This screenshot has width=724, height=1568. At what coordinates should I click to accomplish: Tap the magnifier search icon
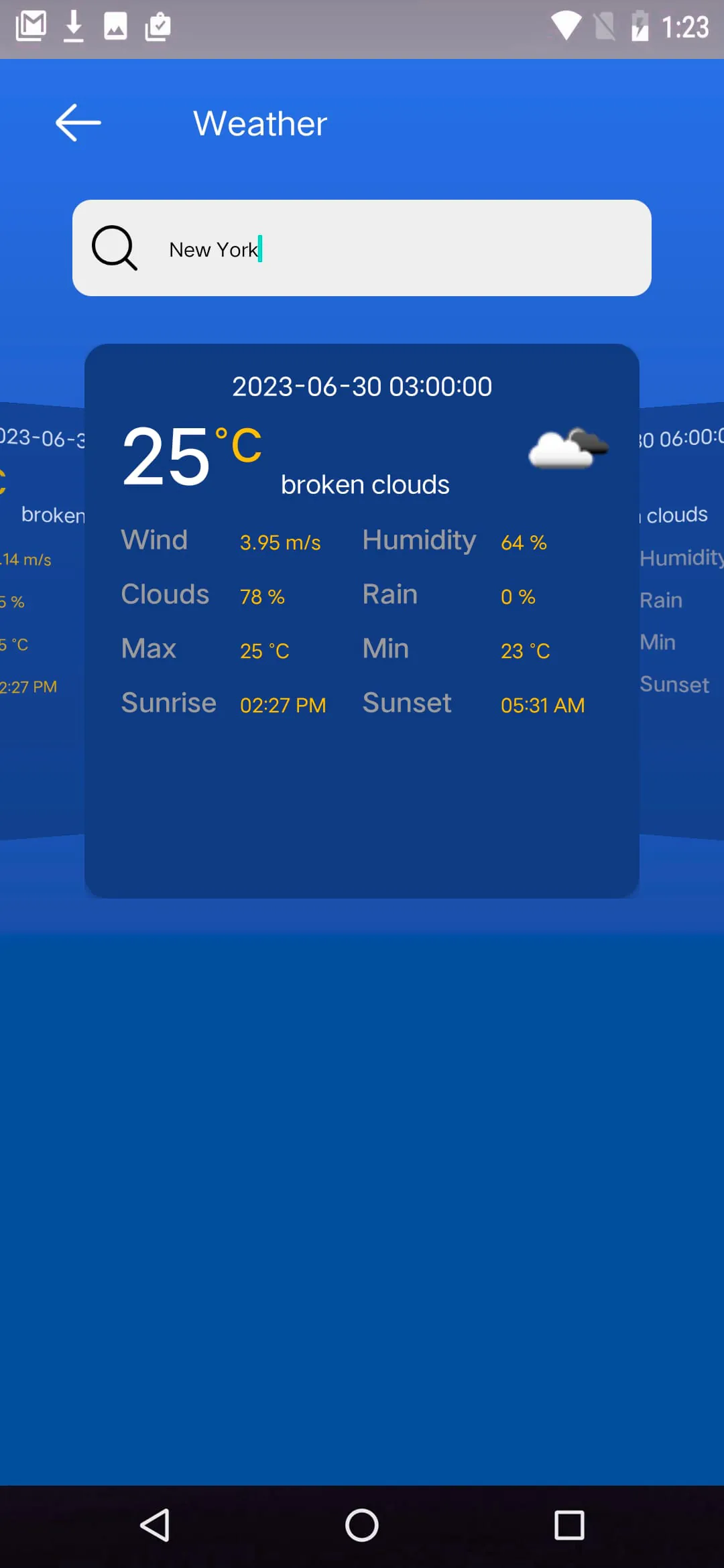coord(115,248)
